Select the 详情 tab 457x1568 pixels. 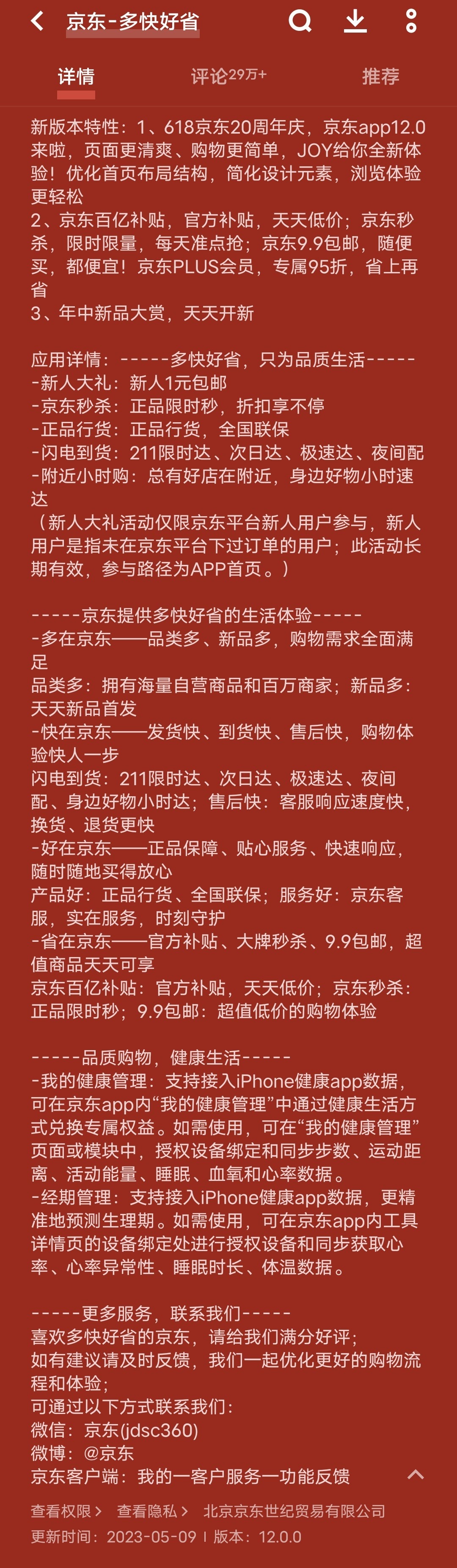[76, 77]
